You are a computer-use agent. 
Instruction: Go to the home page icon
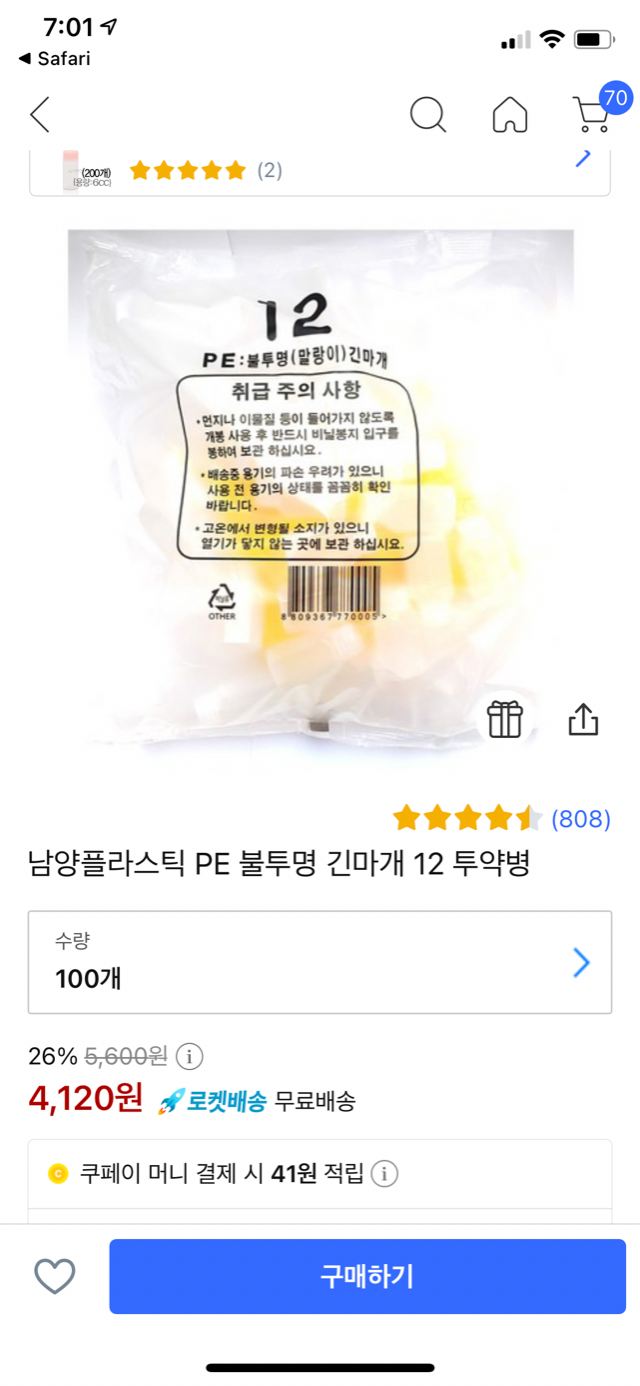(510, 115)
